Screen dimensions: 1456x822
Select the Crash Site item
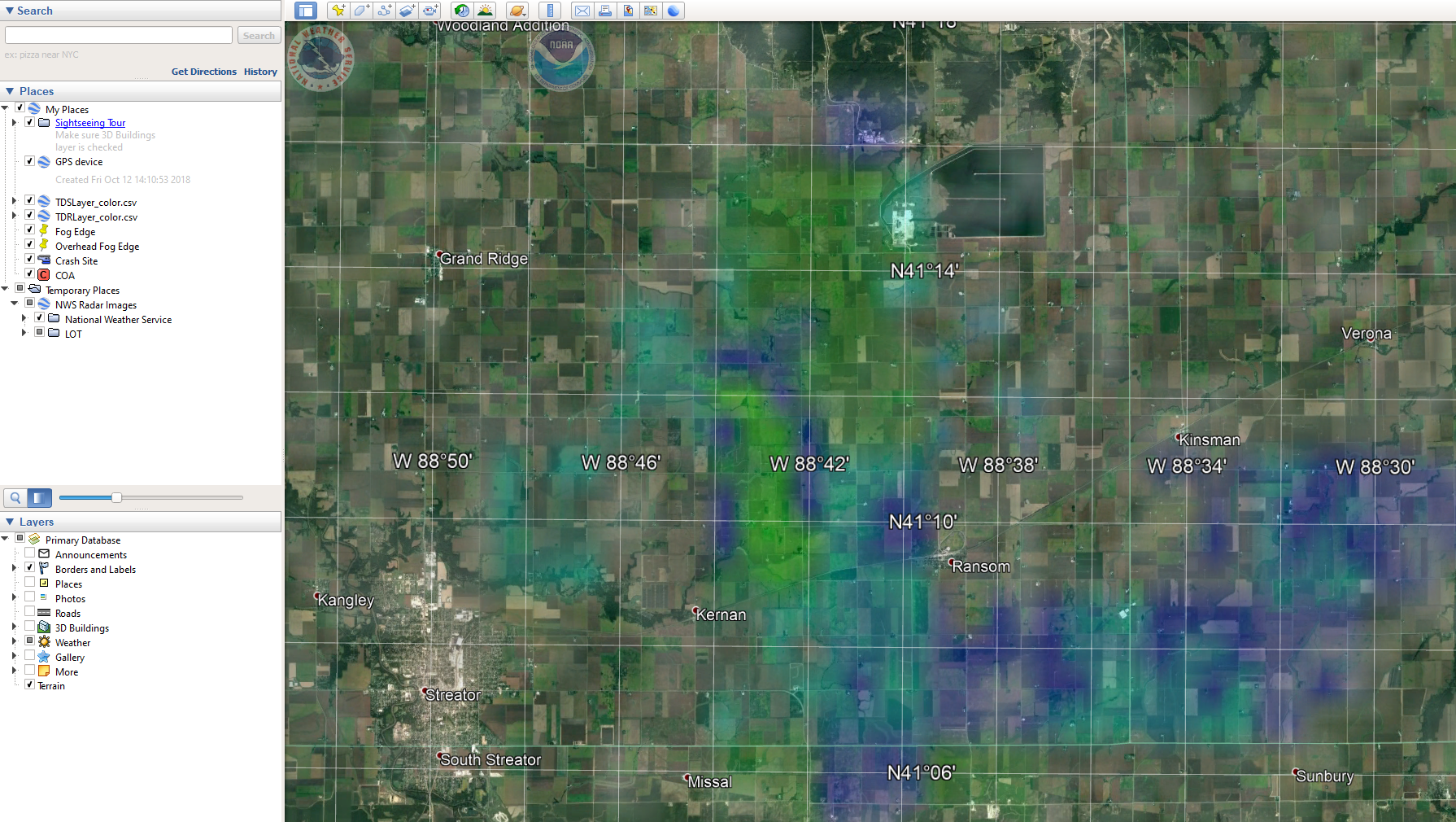pyautogui.click(x=76, y=260)
